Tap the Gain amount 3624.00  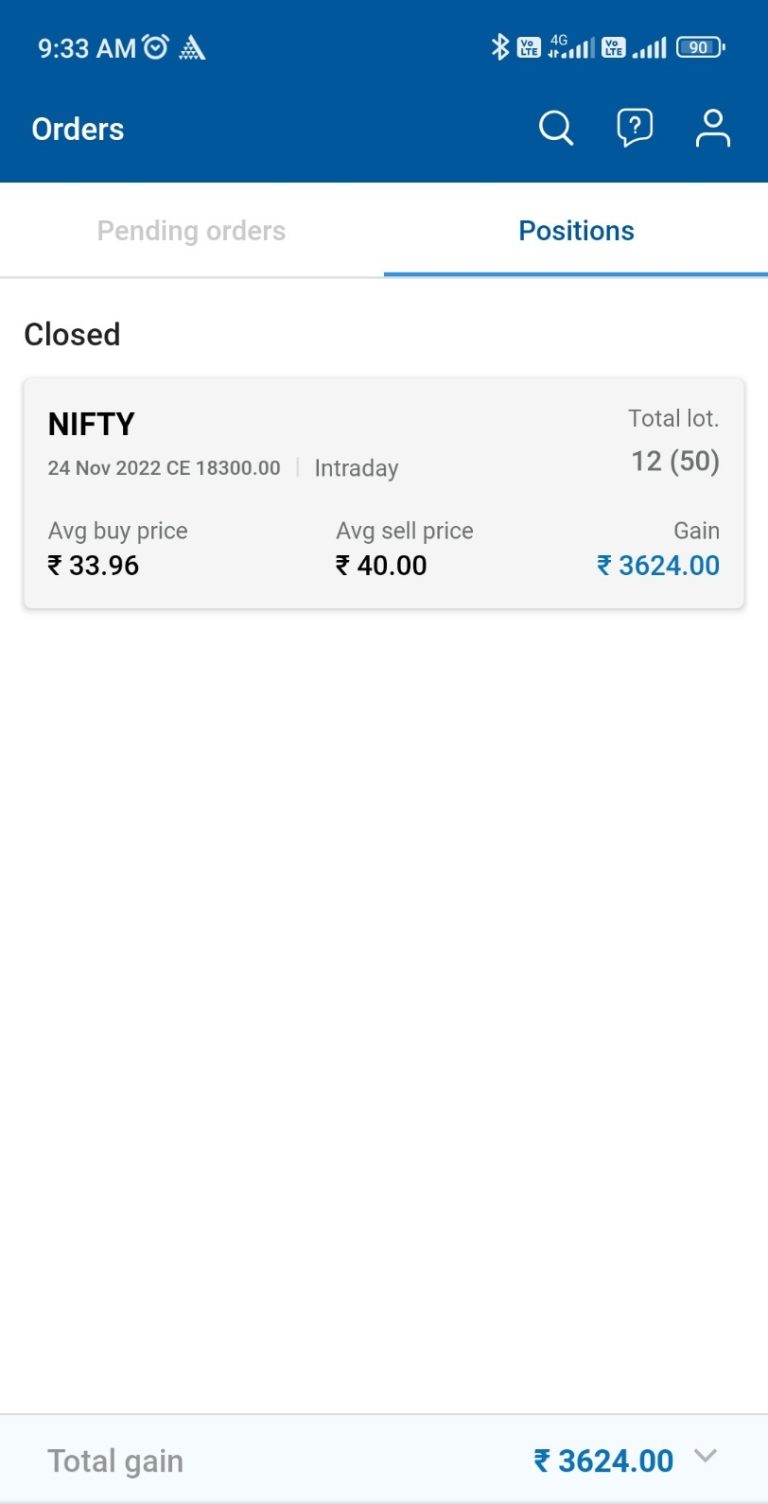(x=658, y=565)
